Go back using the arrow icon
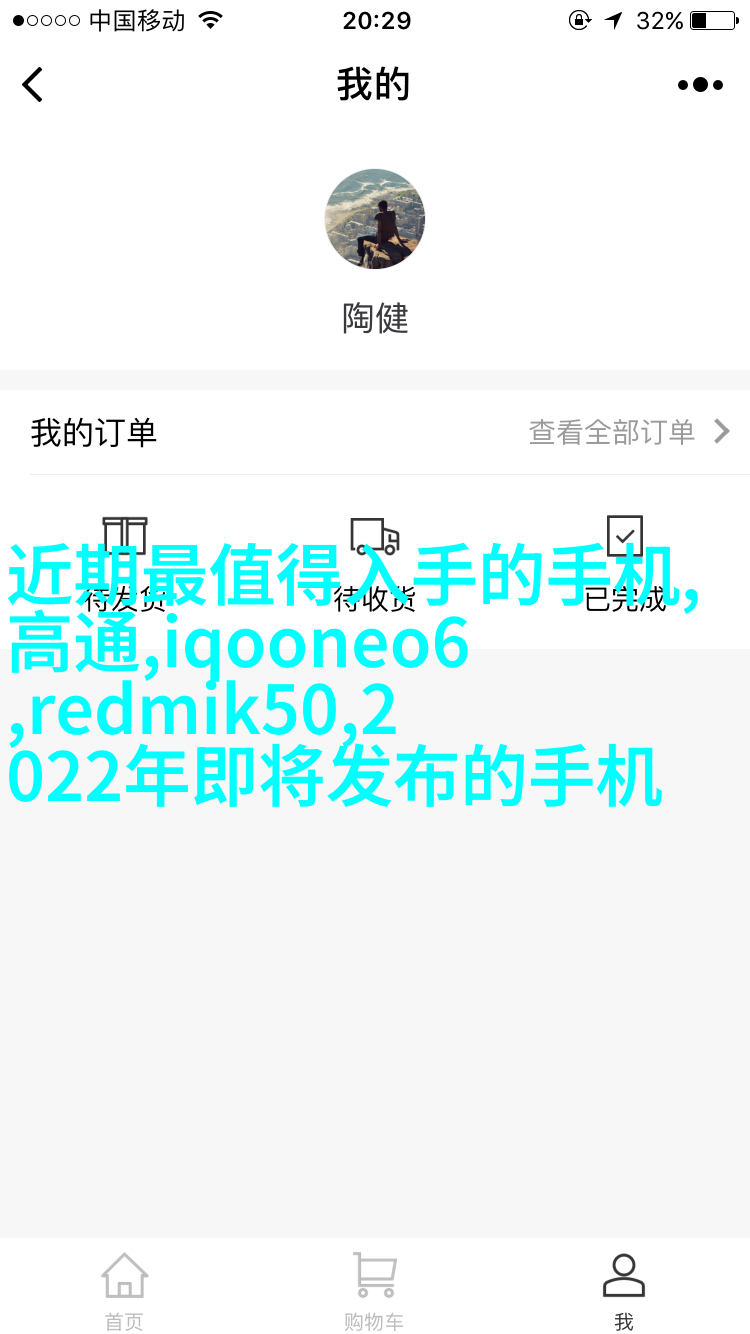This screenshot has width=750, height=1334. 33,85
